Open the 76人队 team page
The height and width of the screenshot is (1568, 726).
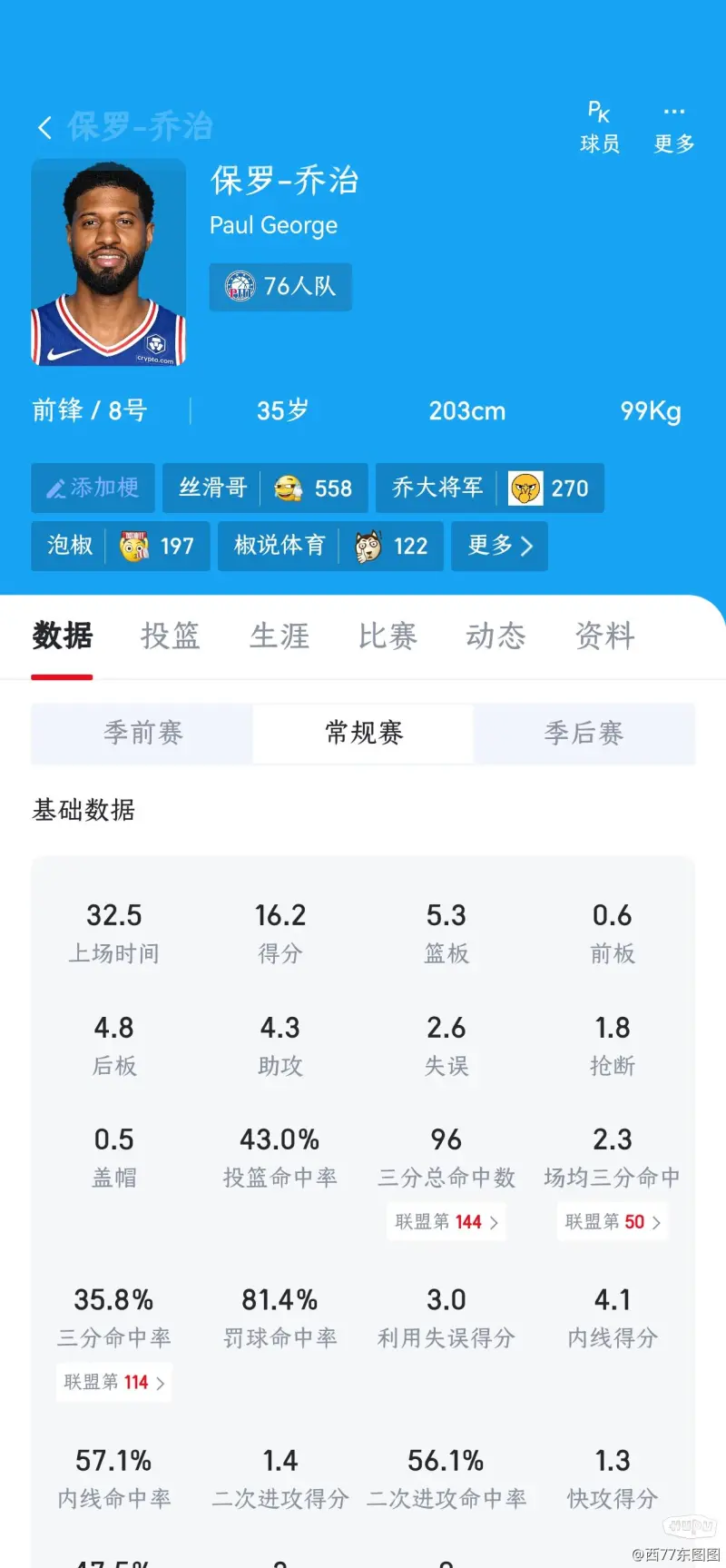[280, 287]
